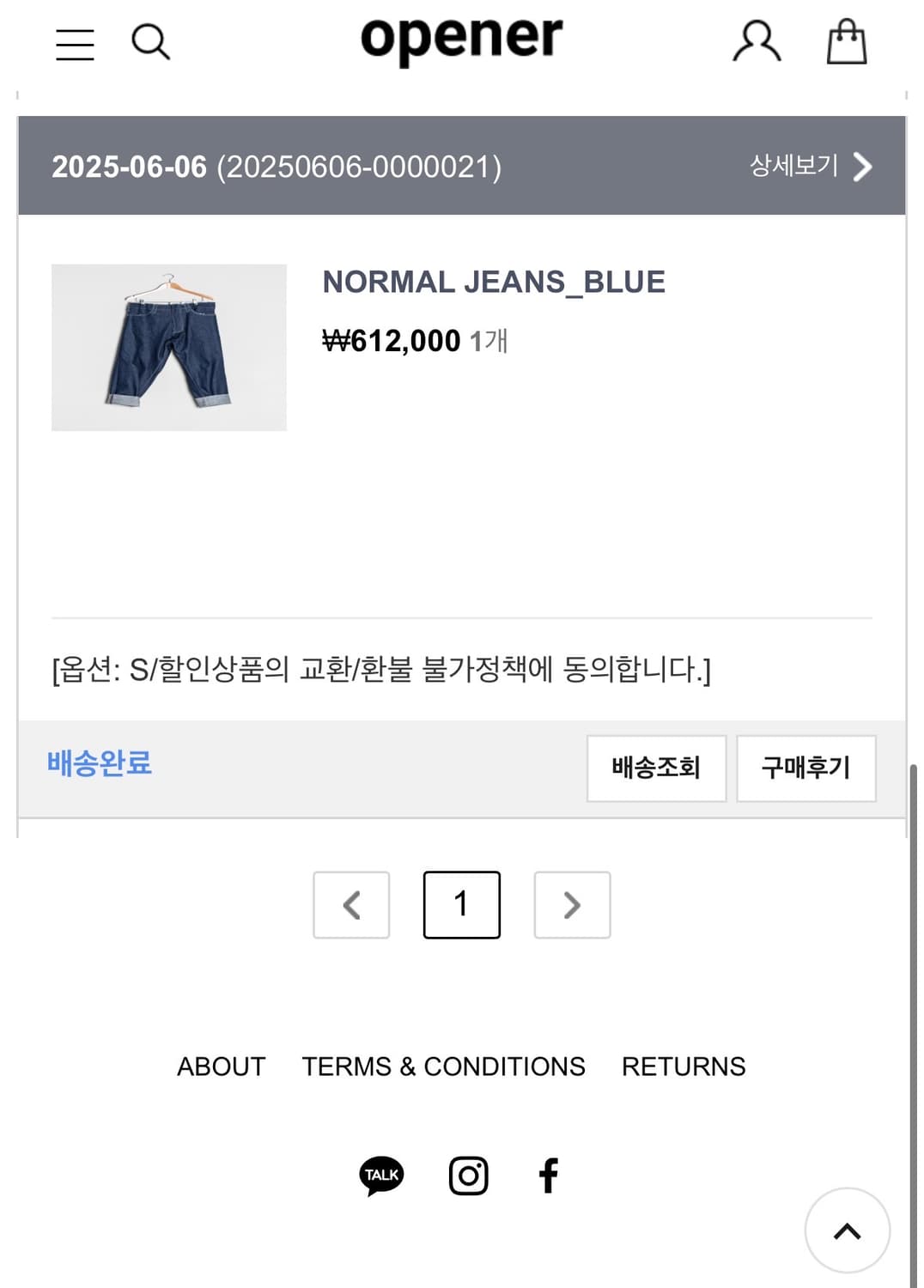Click the next page arrow
Image resolution: width=924 pixels, height=1288 pixels.
[572, 905]
